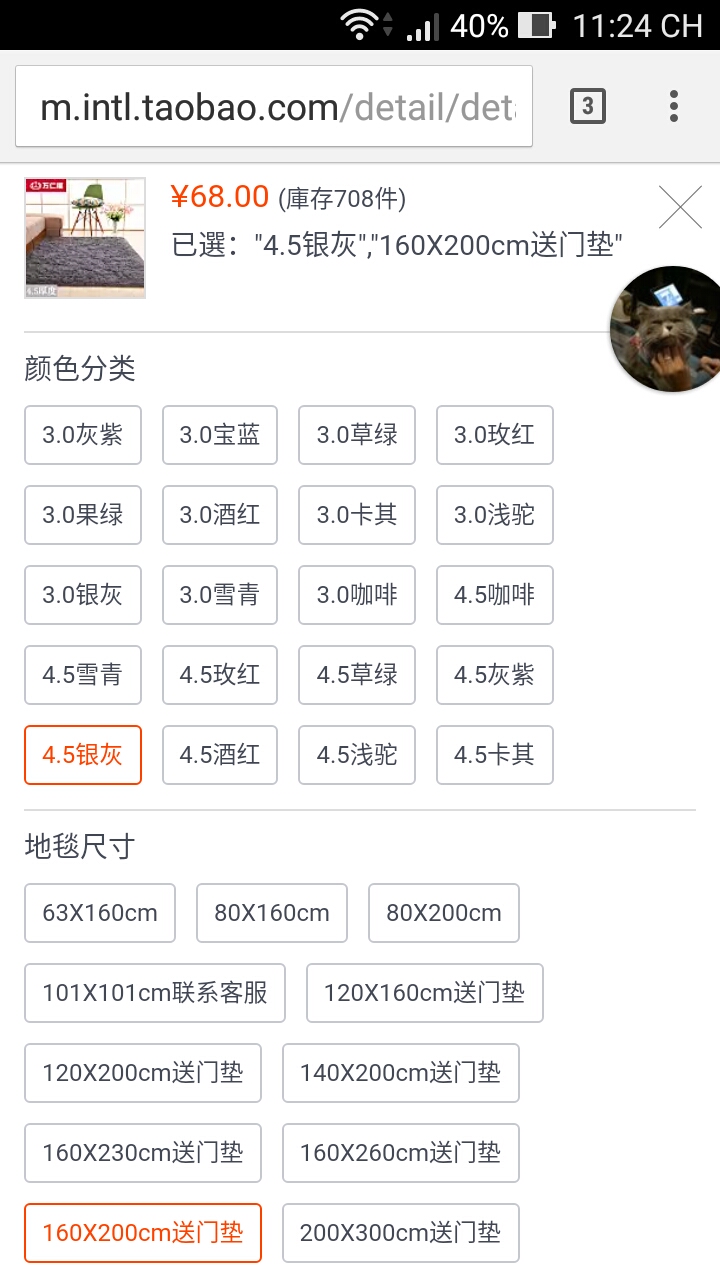Deselect the chosen 4.5银灰 color
Screen dimensions: 720x1280
coord(83,755)
